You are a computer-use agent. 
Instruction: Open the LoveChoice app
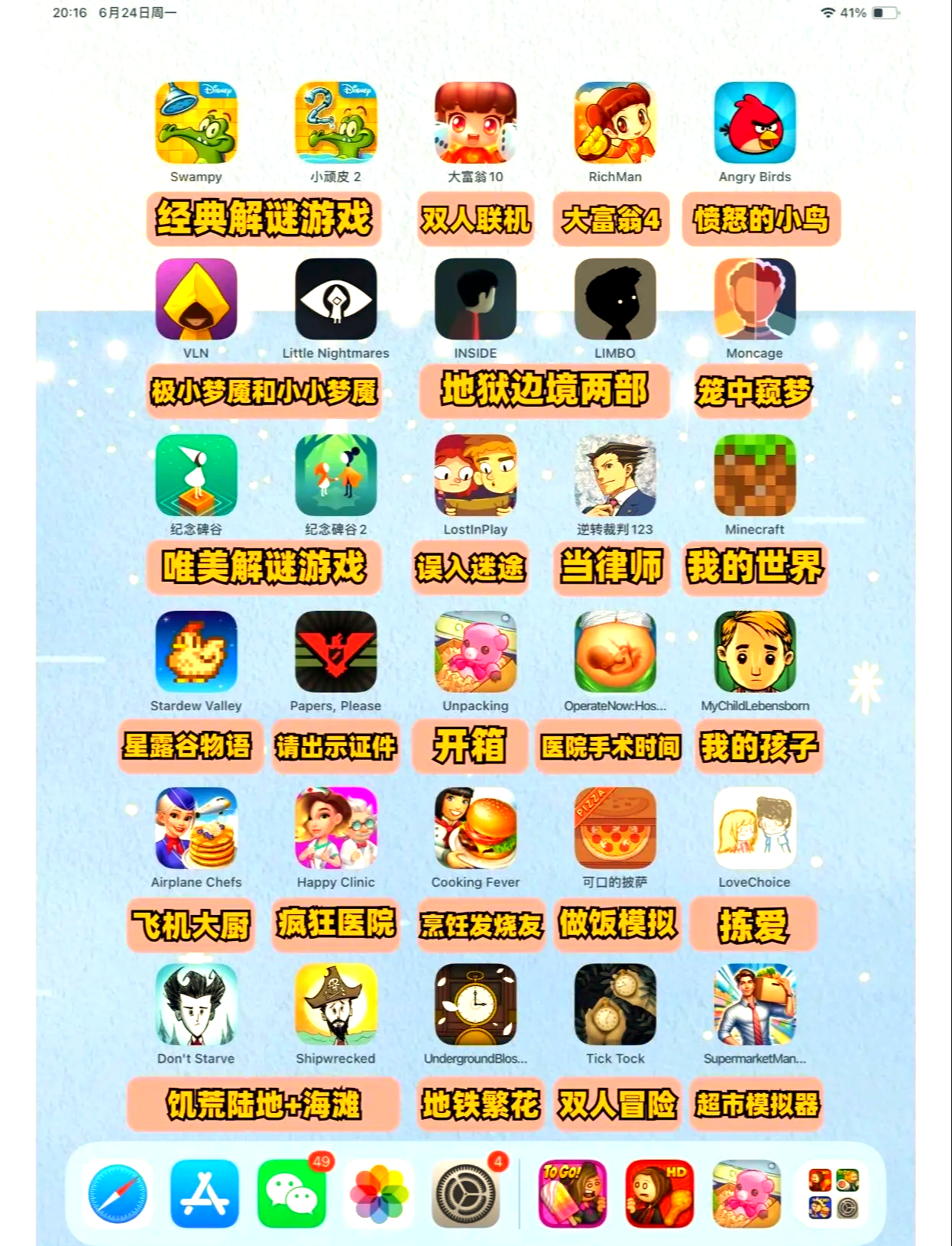pyautogui.click(x=755, y=828)
